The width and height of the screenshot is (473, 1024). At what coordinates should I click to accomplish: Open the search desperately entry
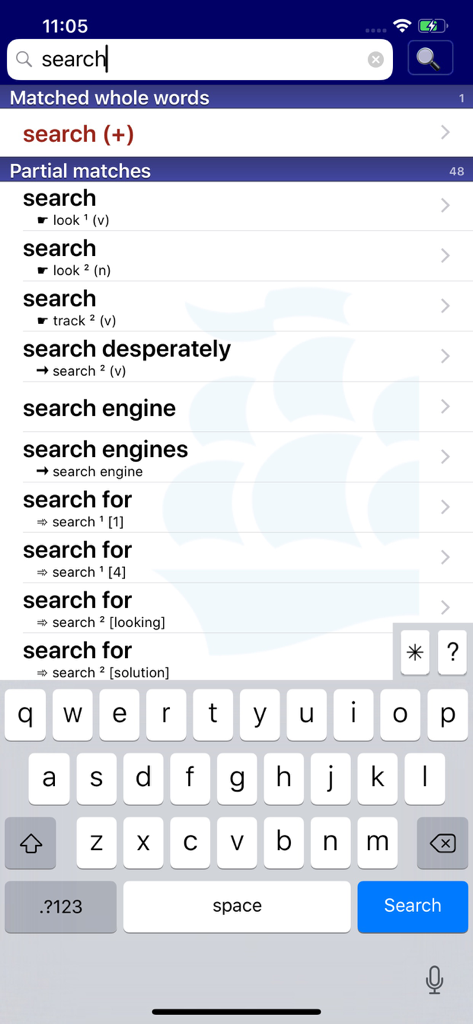(236, 357)
